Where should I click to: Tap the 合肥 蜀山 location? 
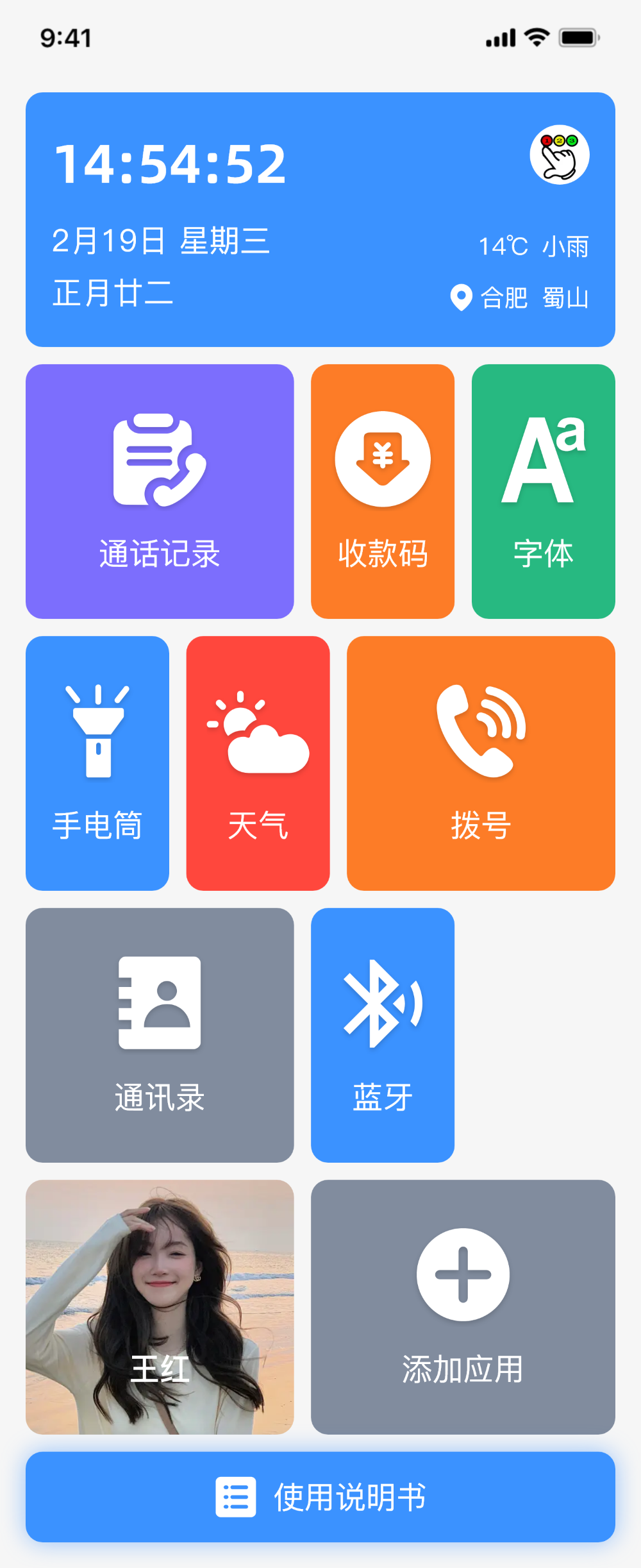point(520,298)
